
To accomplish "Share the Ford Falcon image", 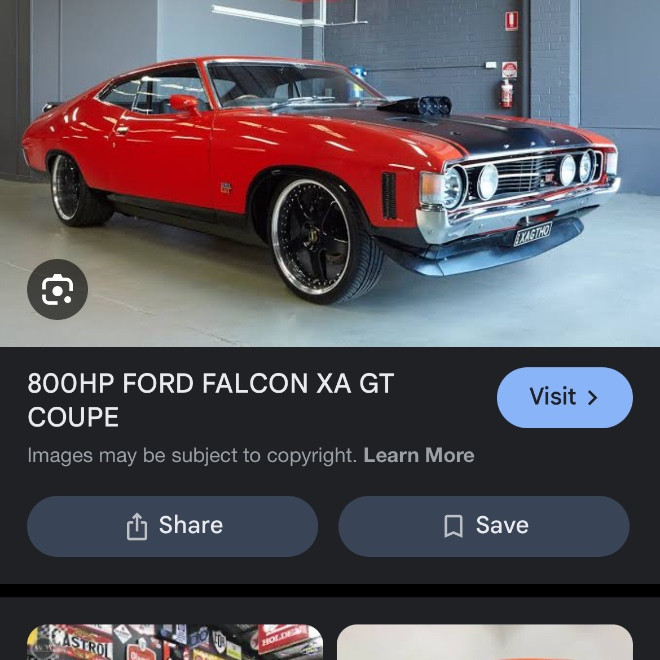I will pos(172,526).
